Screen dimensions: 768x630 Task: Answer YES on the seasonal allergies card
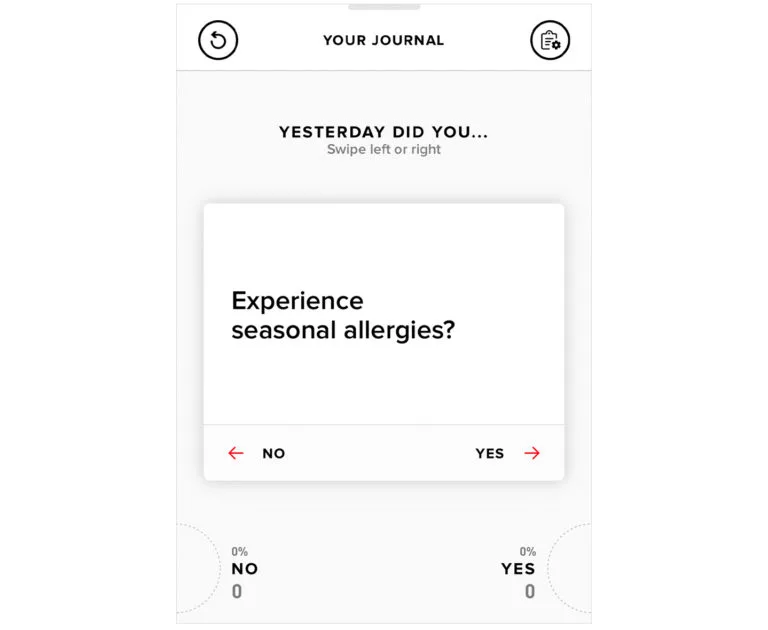pyautogui.click(x=507, y=453)
